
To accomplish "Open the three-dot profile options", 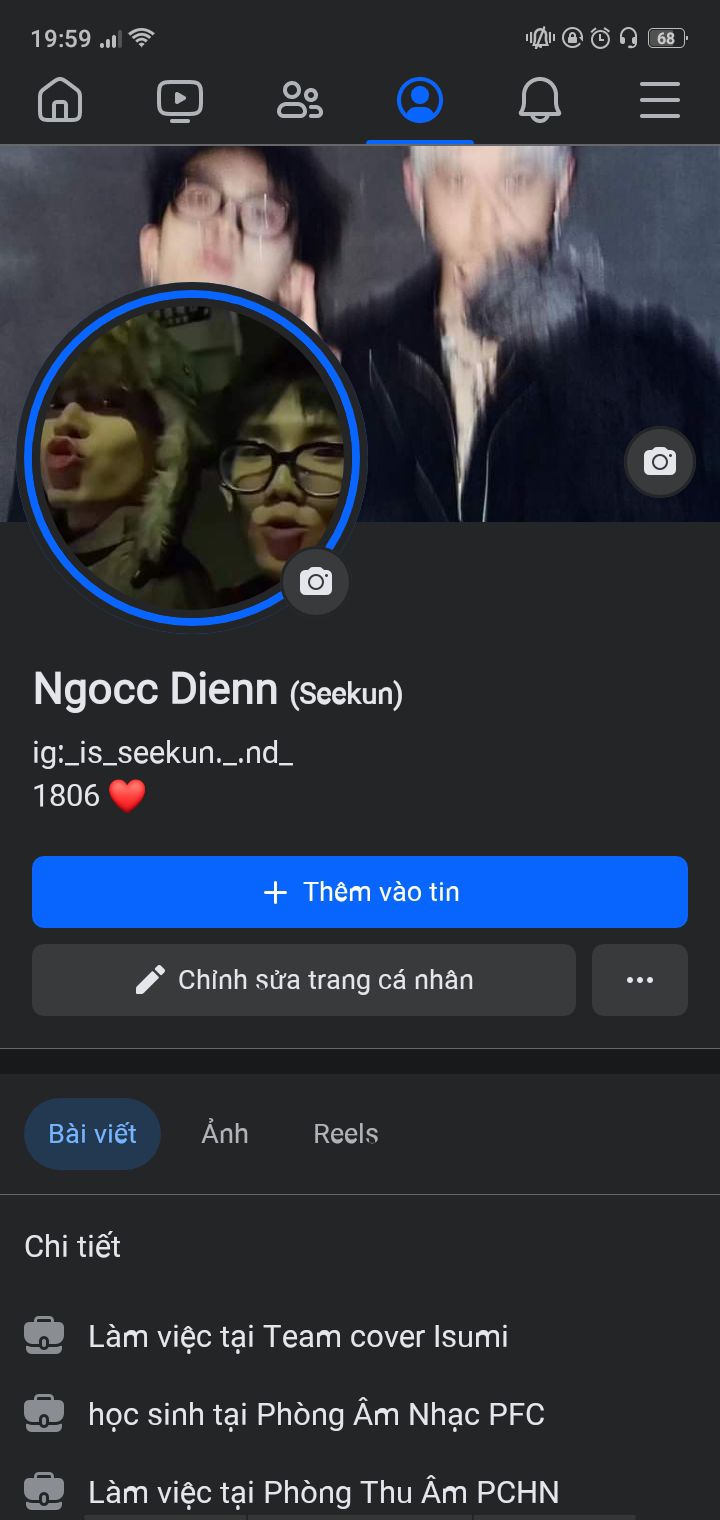I will click(640, 980).
